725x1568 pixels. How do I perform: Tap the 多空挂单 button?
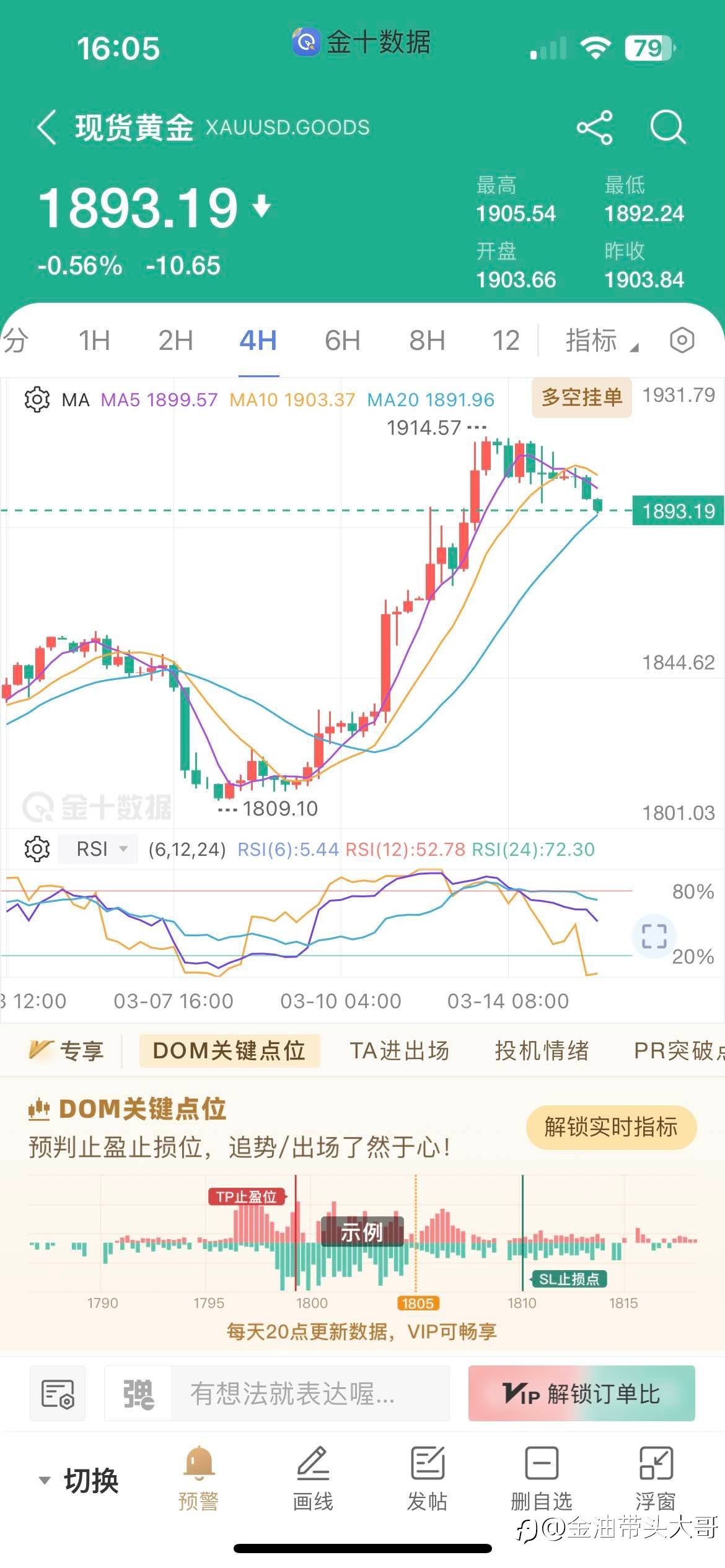pyautogui.click(x=581, y=398)
